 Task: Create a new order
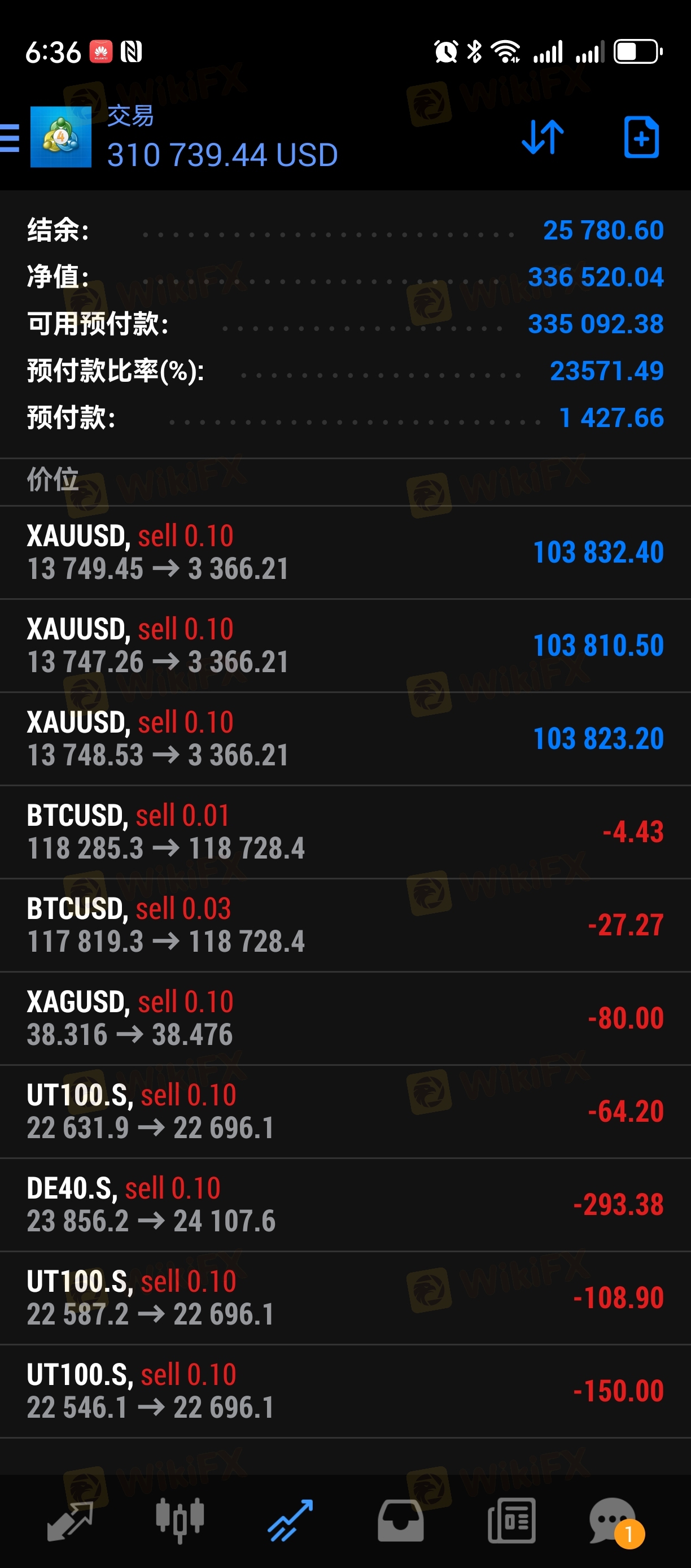(641, 137)
